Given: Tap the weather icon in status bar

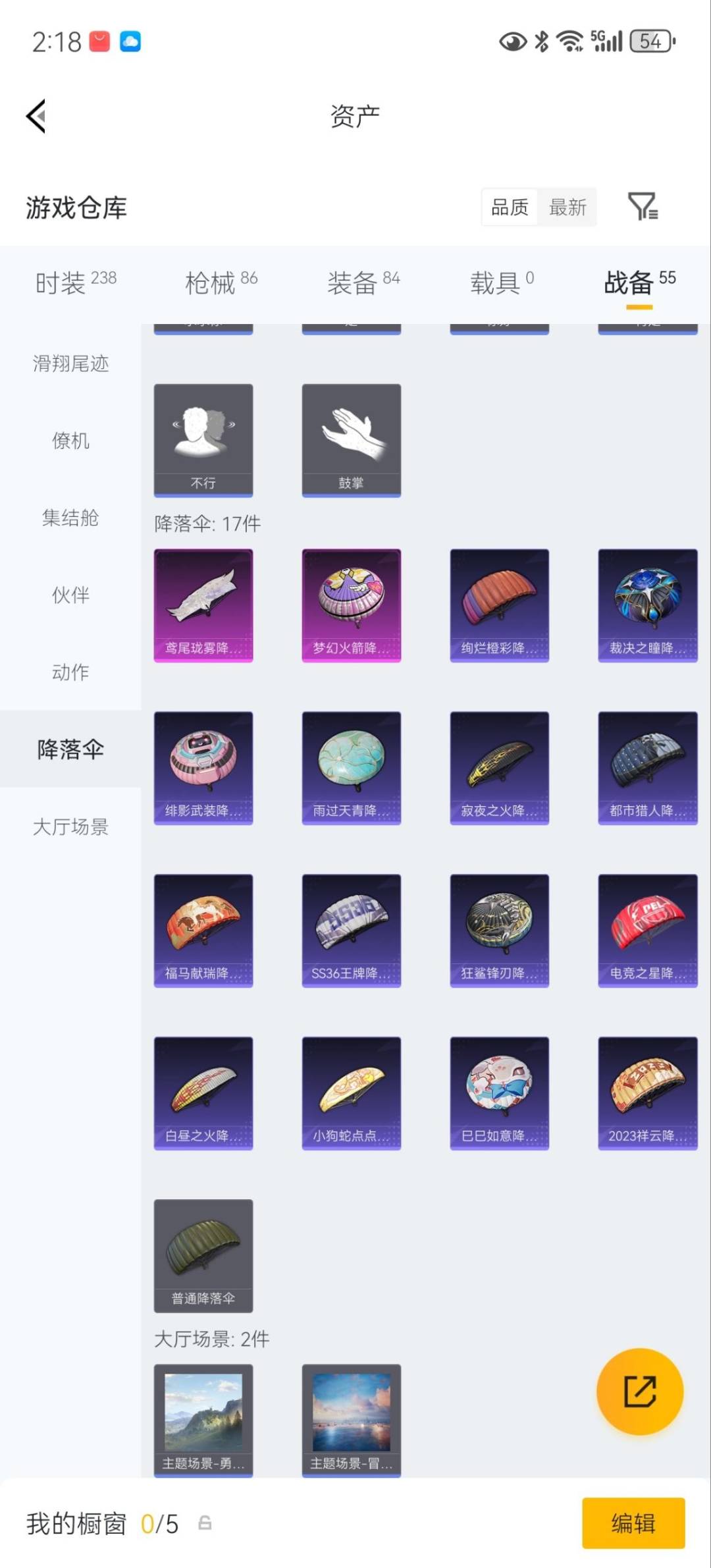Looking at the screenshot, I should pyautogui.click(x=131, y=41).
